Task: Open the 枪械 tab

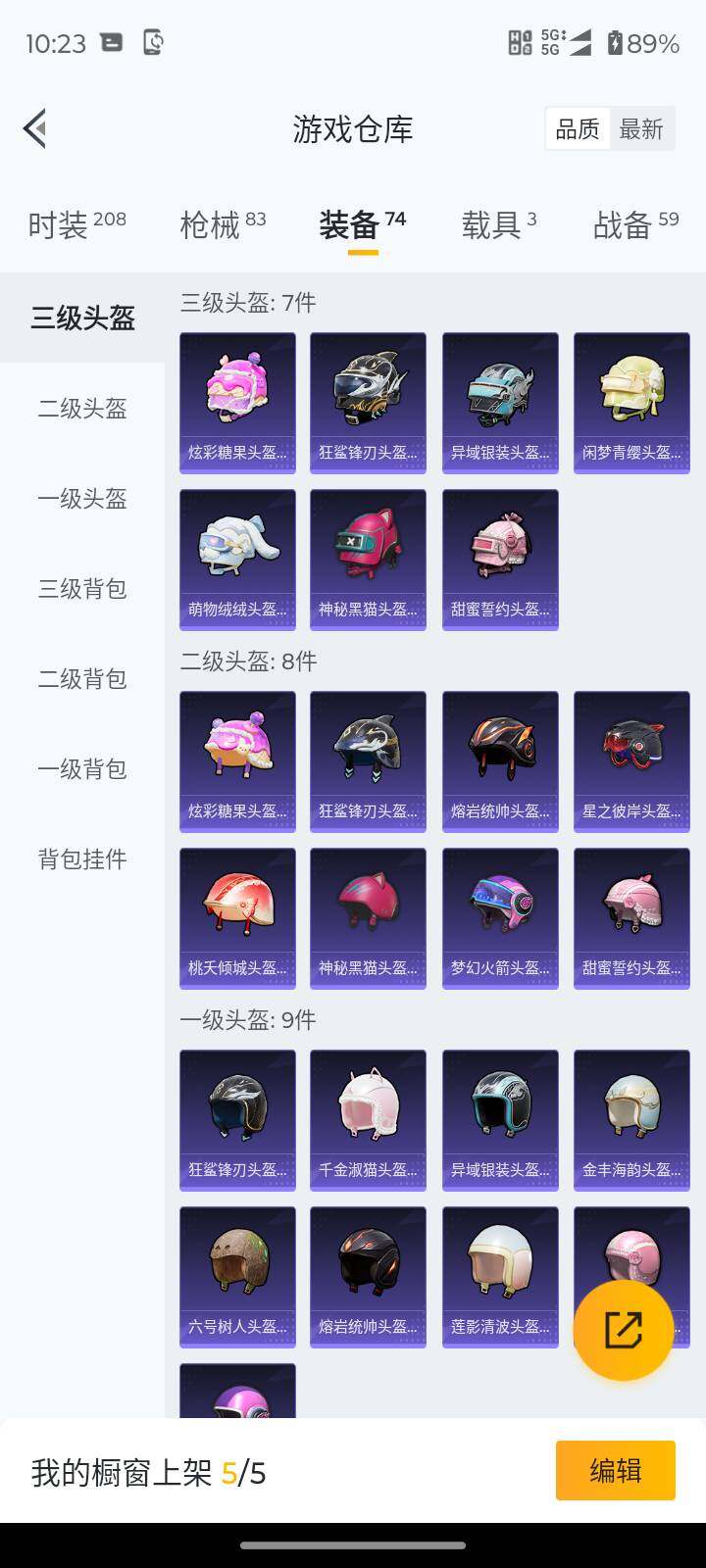Action: 223,224
